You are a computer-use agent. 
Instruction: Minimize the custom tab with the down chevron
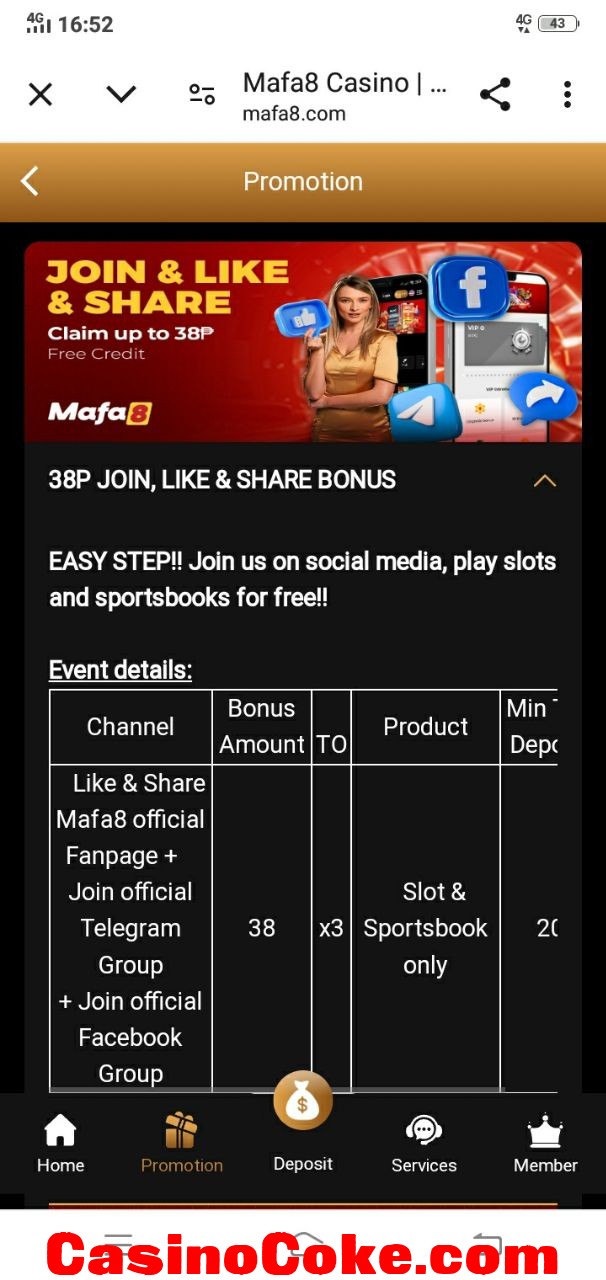click(x=121, y=95)
